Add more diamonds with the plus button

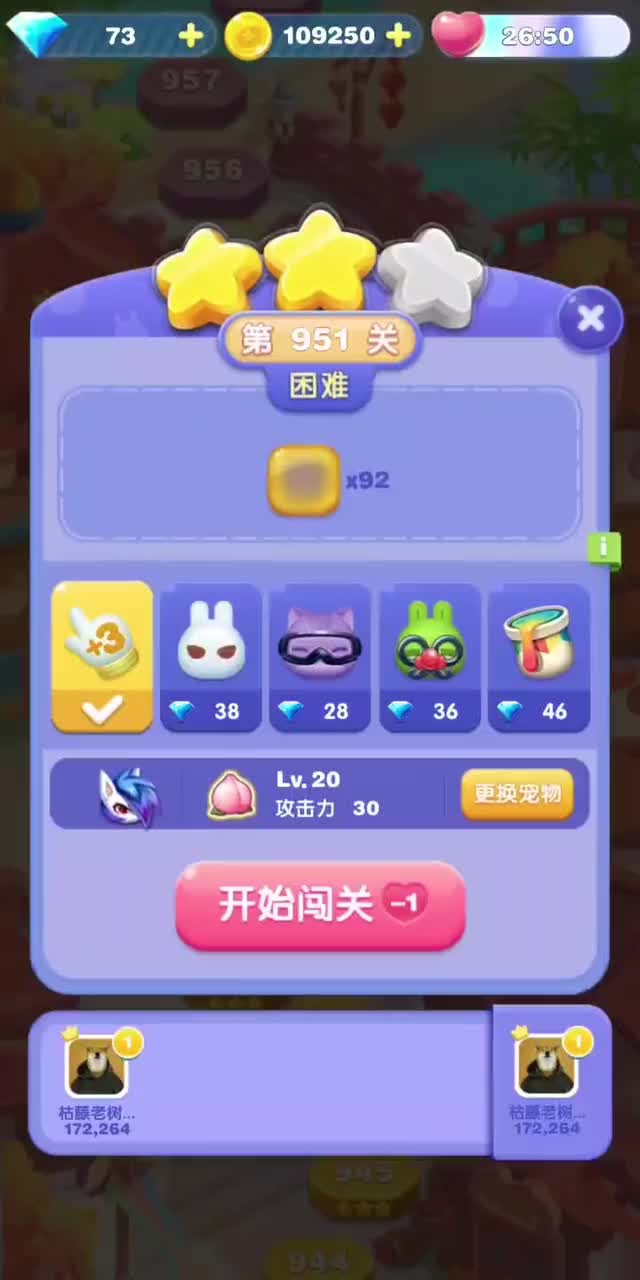point(190,36)
